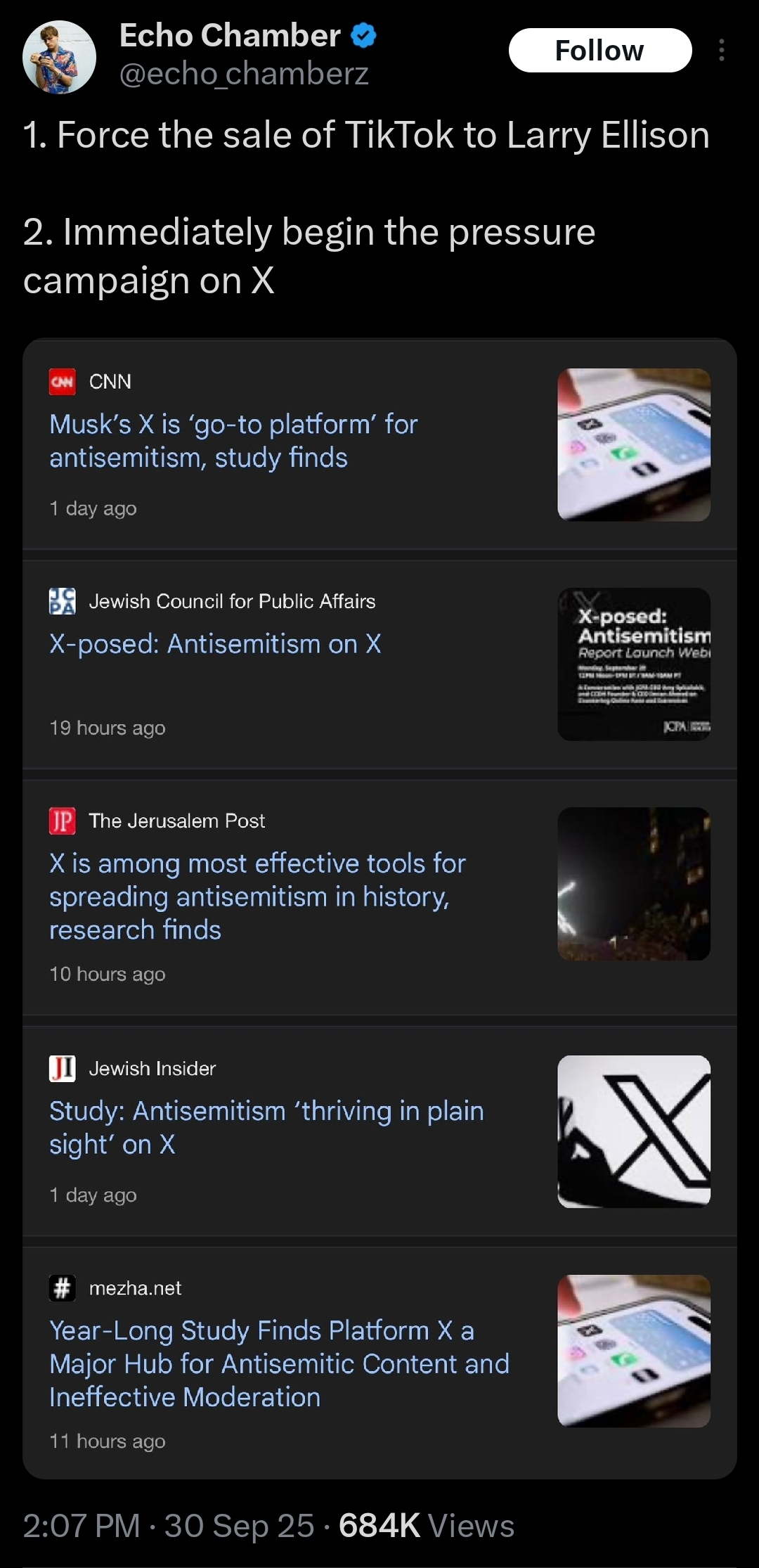Open Echo Chamber's profile picture
Viewport: 759px width, 1568px height.
[x=60, y=58]
